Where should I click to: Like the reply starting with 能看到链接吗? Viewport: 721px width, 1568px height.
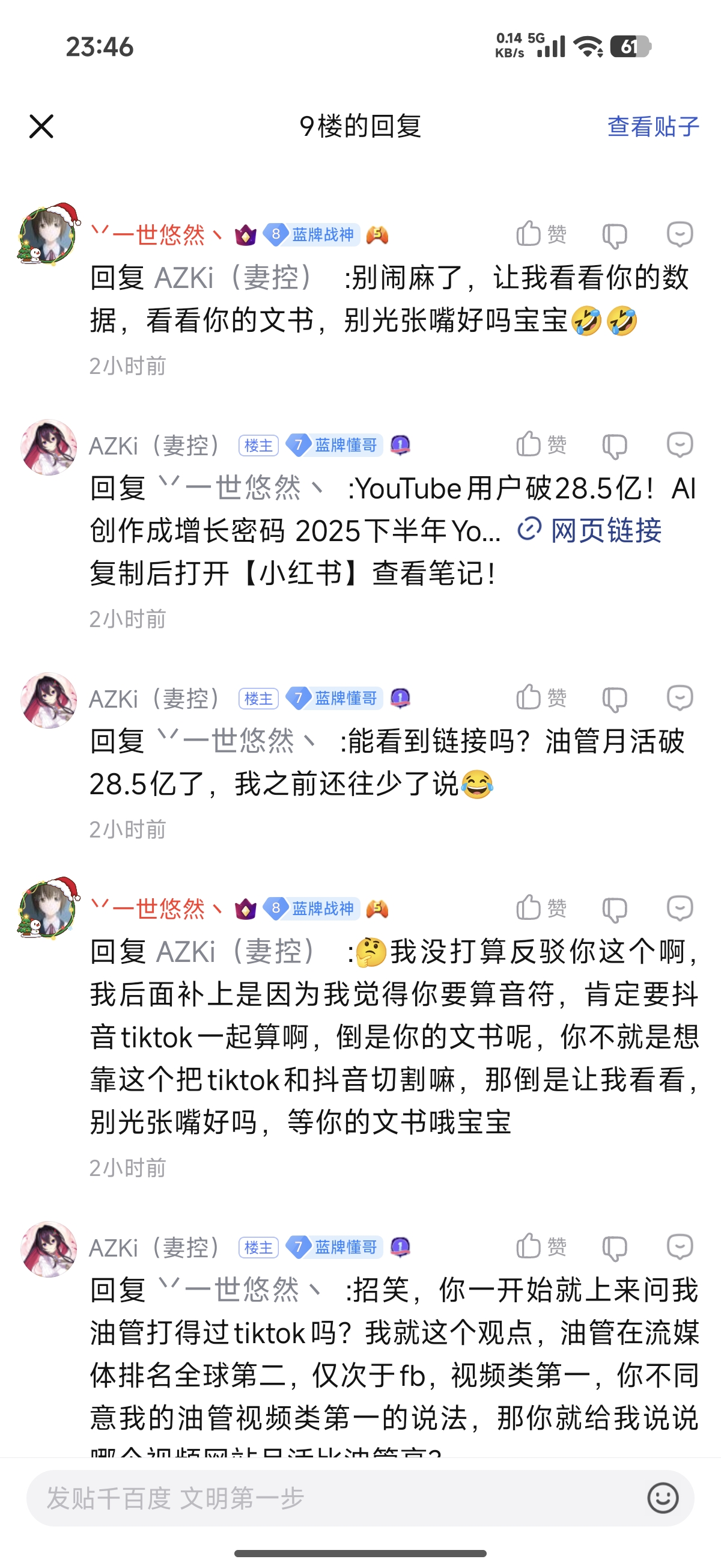[x=540, y=697]
